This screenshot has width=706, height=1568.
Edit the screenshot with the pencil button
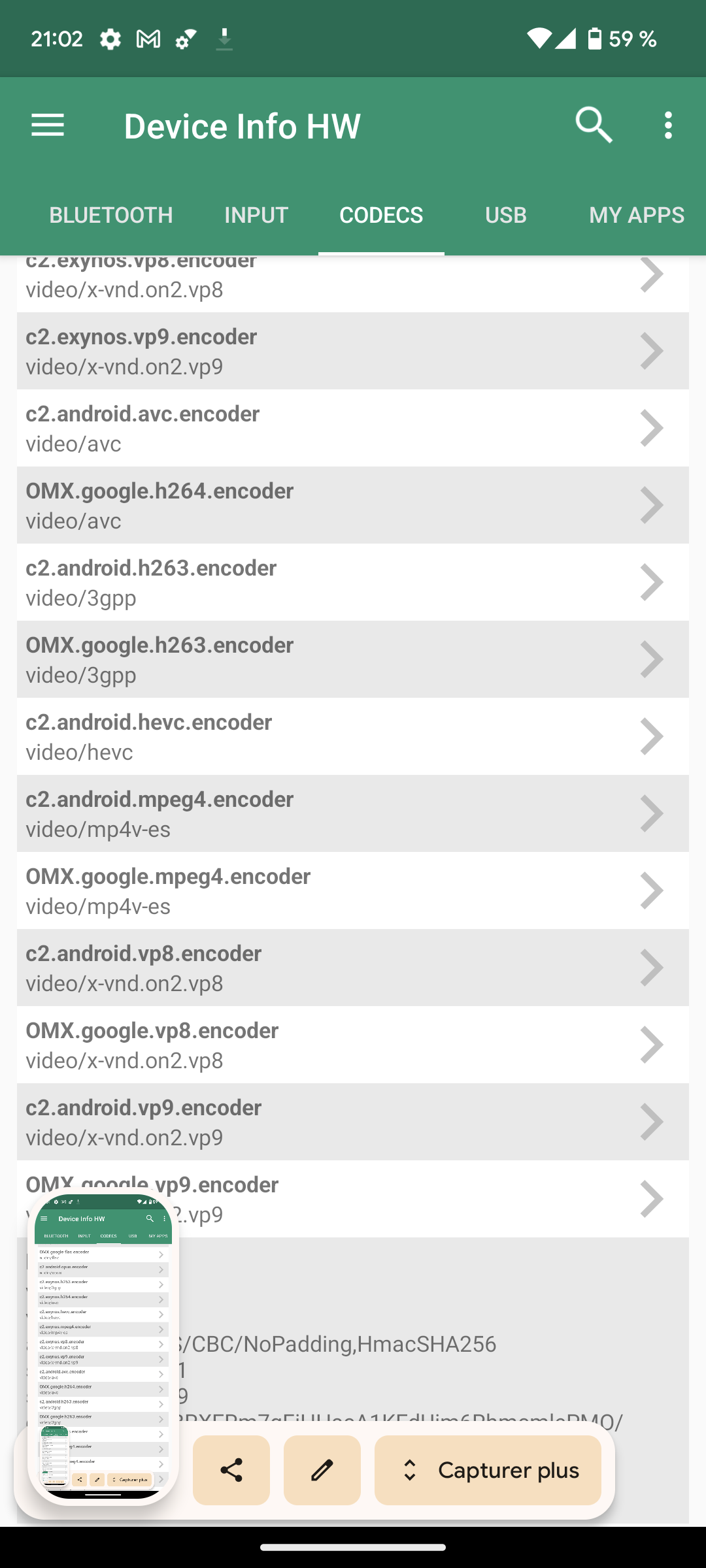tap(322, 1470)
